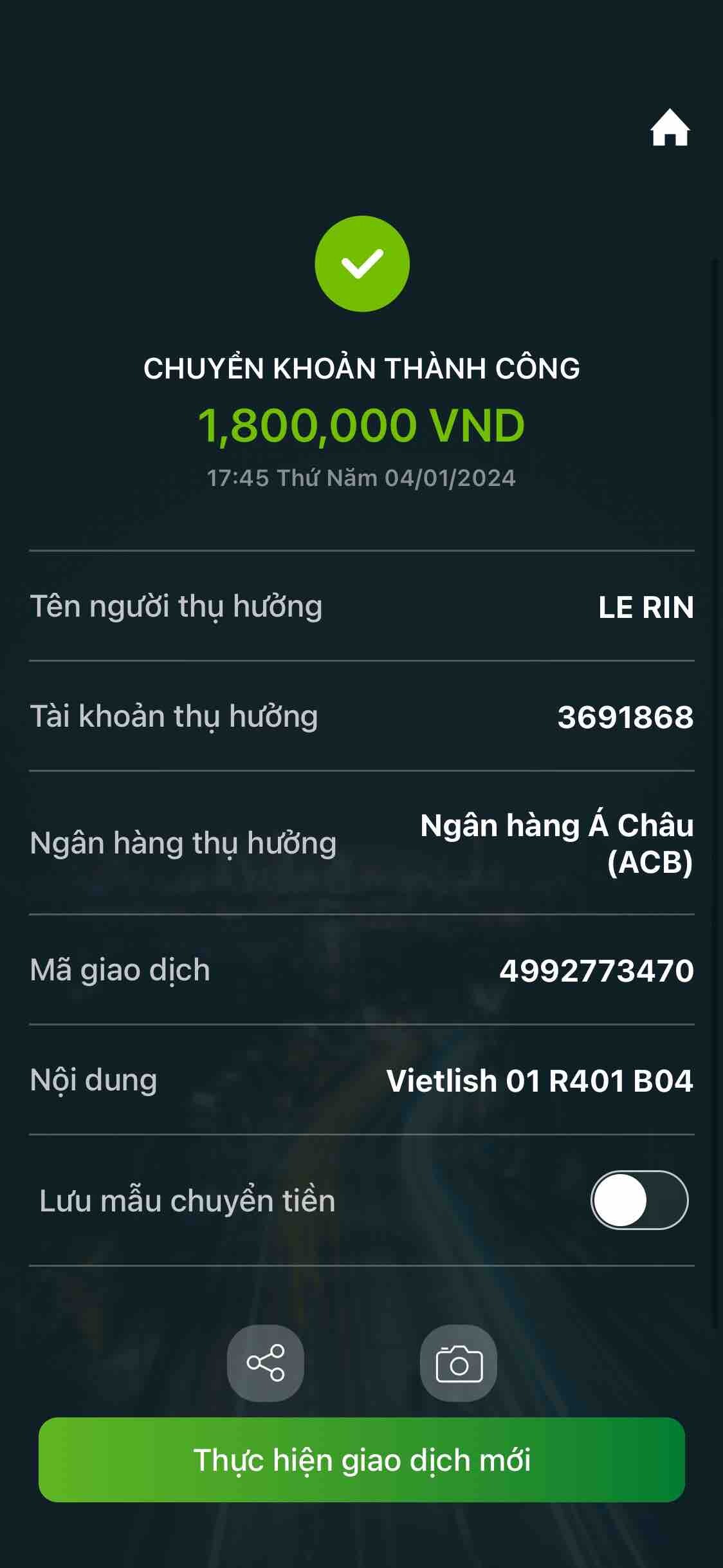Go to the home screen icon
This screenshot has height=1568, width=723.
point(670,129)
